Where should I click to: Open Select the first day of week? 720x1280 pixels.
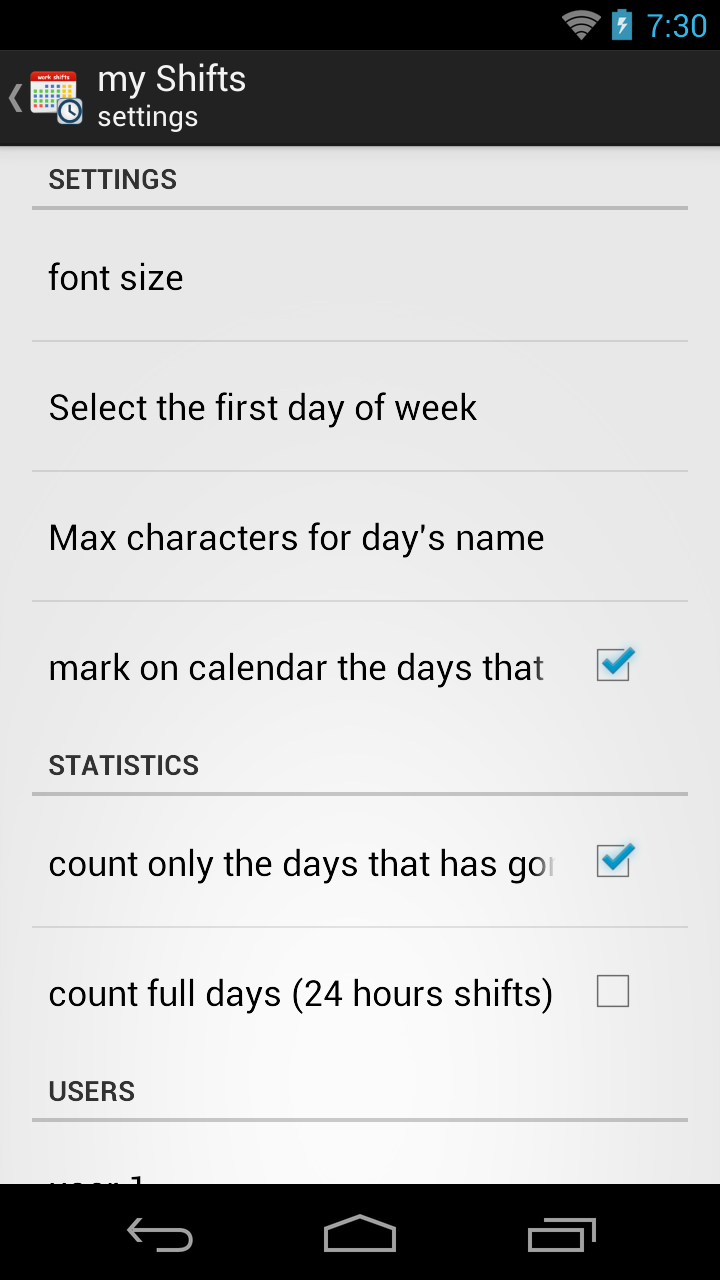click(360, 407)
